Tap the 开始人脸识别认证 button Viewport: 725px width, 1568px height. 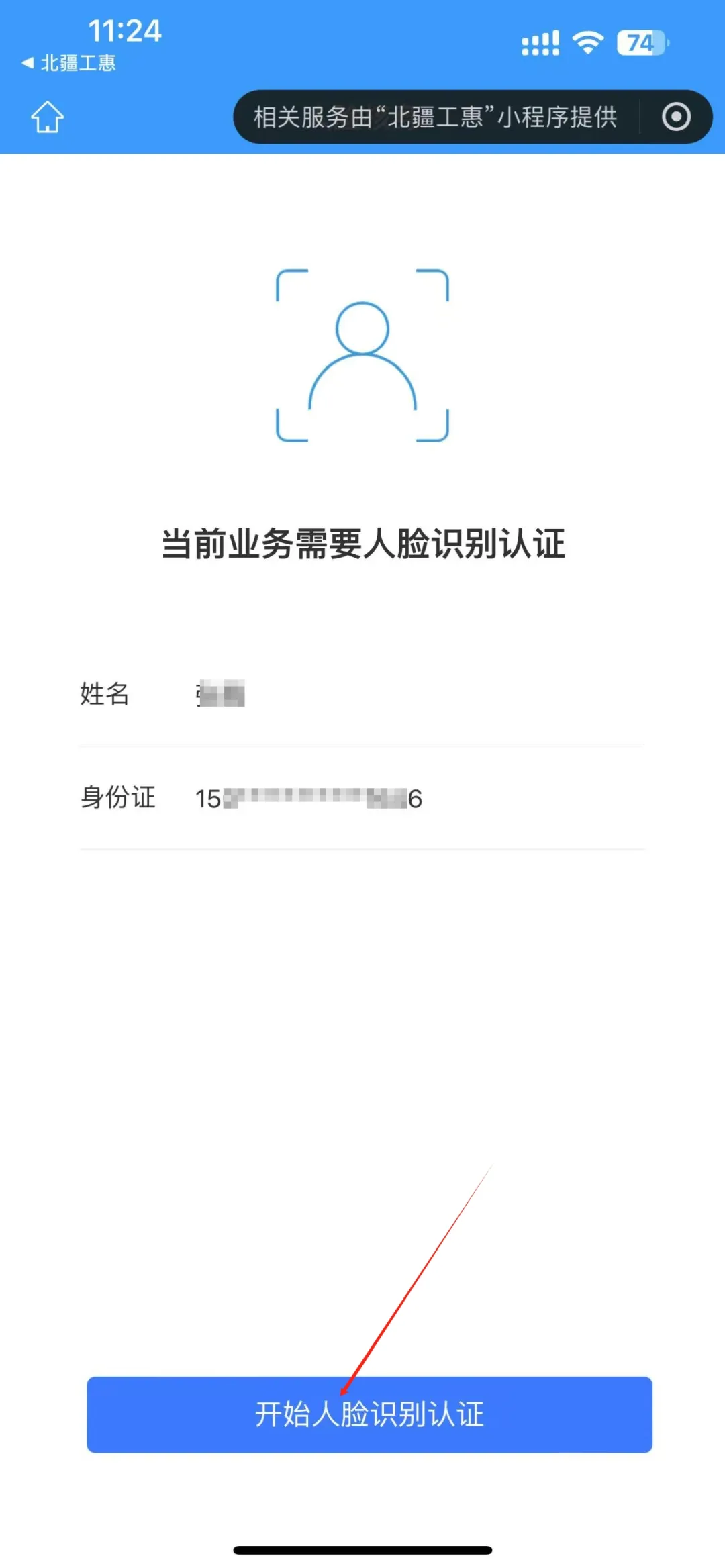[x=369, y=1414]
